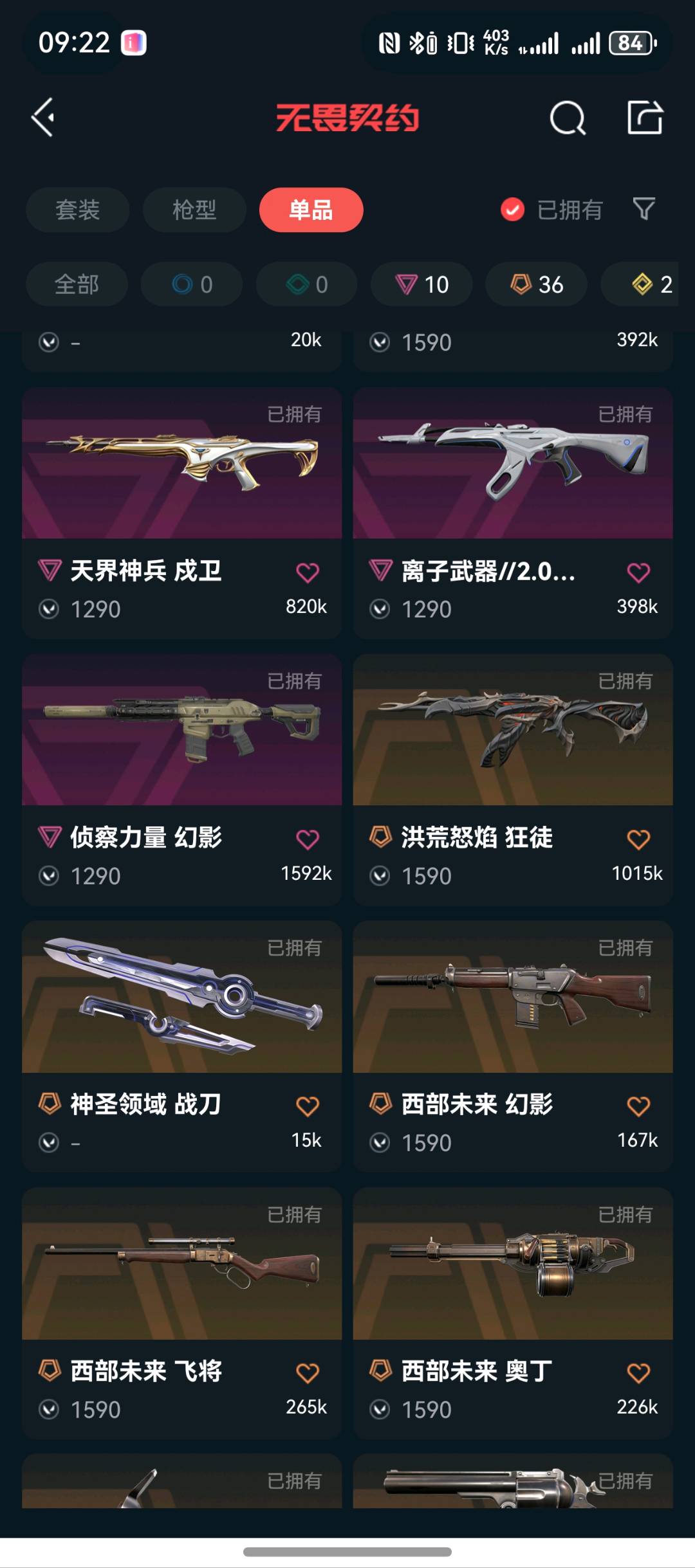The height and width of the screenshot is (1568, 695).
Task: Select the 全部 rarity chip
Action: point(77,284)
